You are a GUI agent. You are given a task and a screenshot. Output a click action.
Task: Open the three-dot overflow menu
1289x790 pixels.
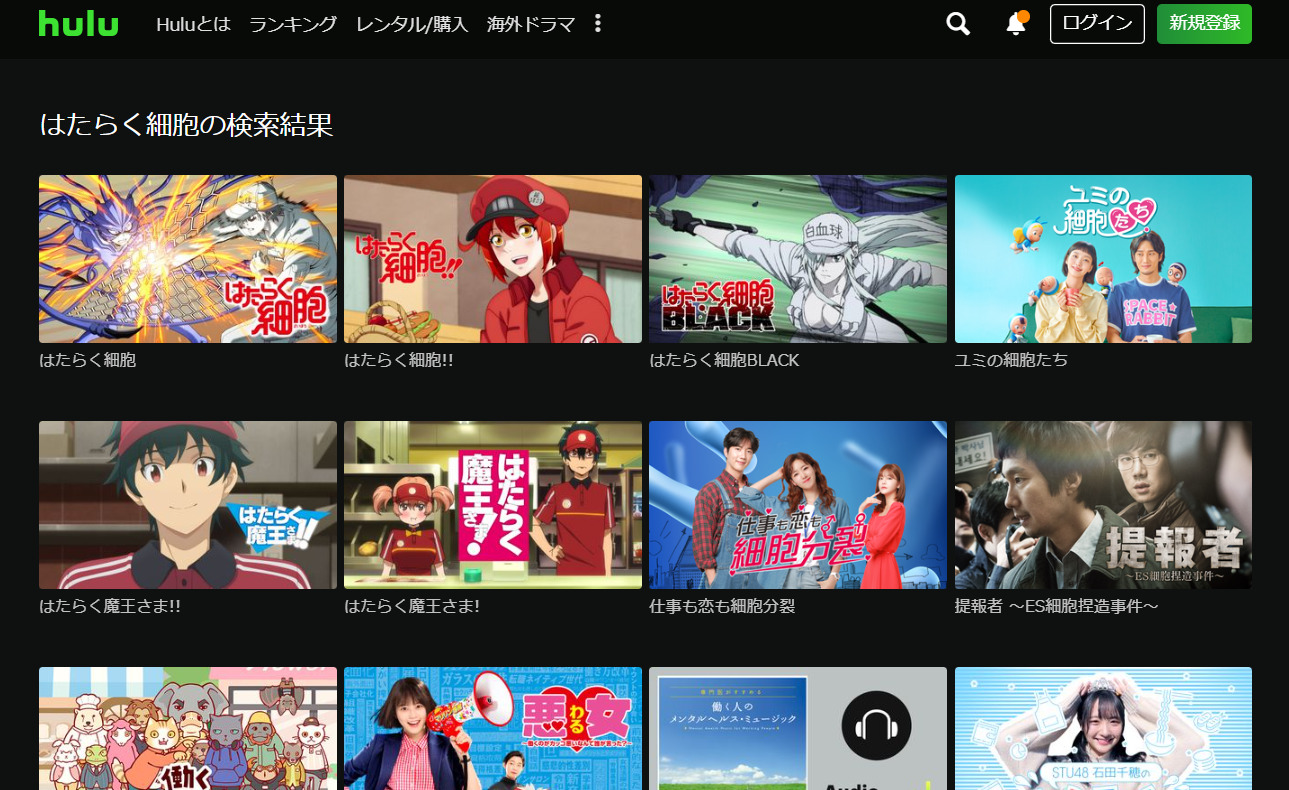[598, 24]
